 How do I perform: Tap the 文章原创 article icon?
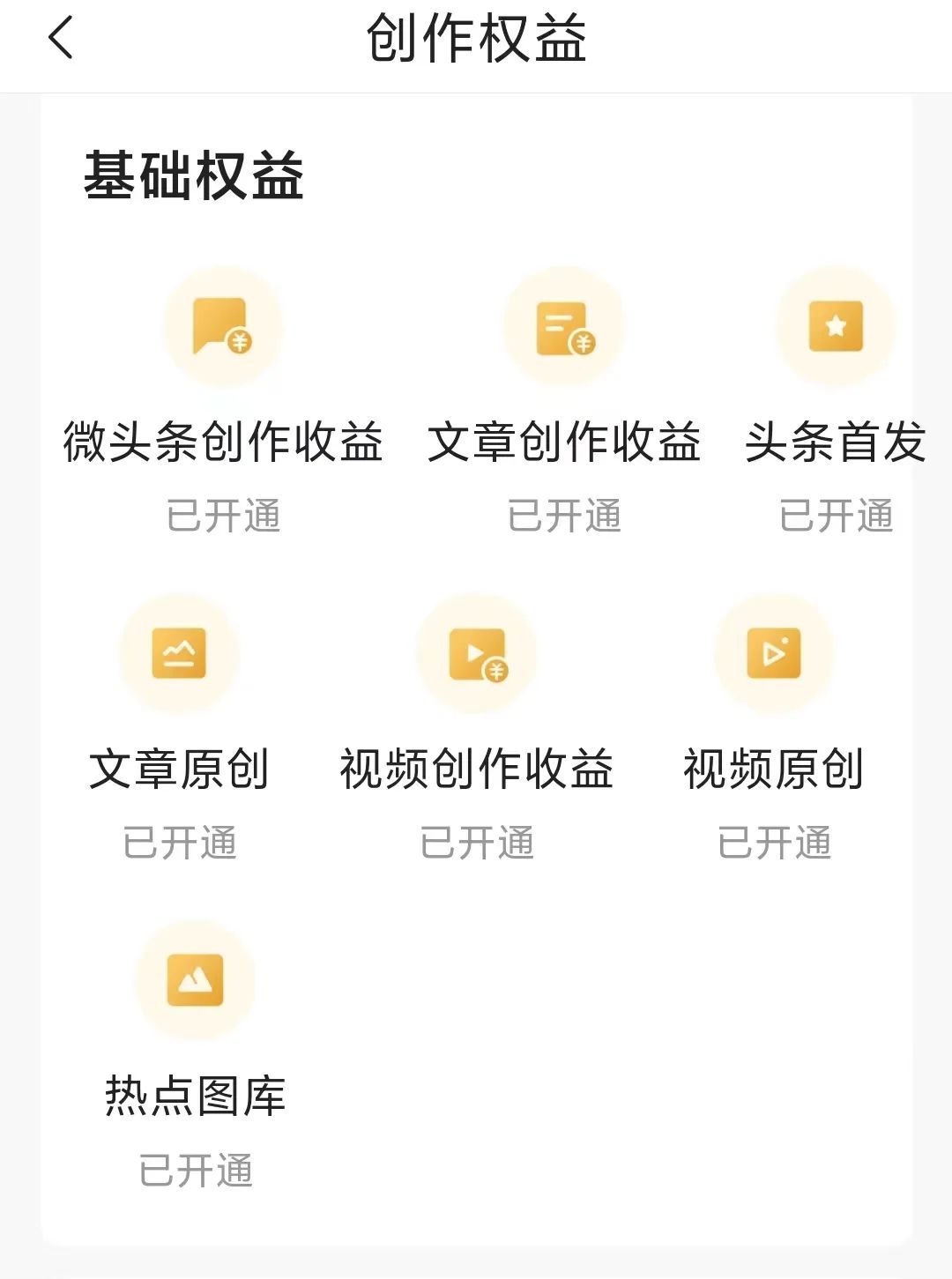point(179,652)
